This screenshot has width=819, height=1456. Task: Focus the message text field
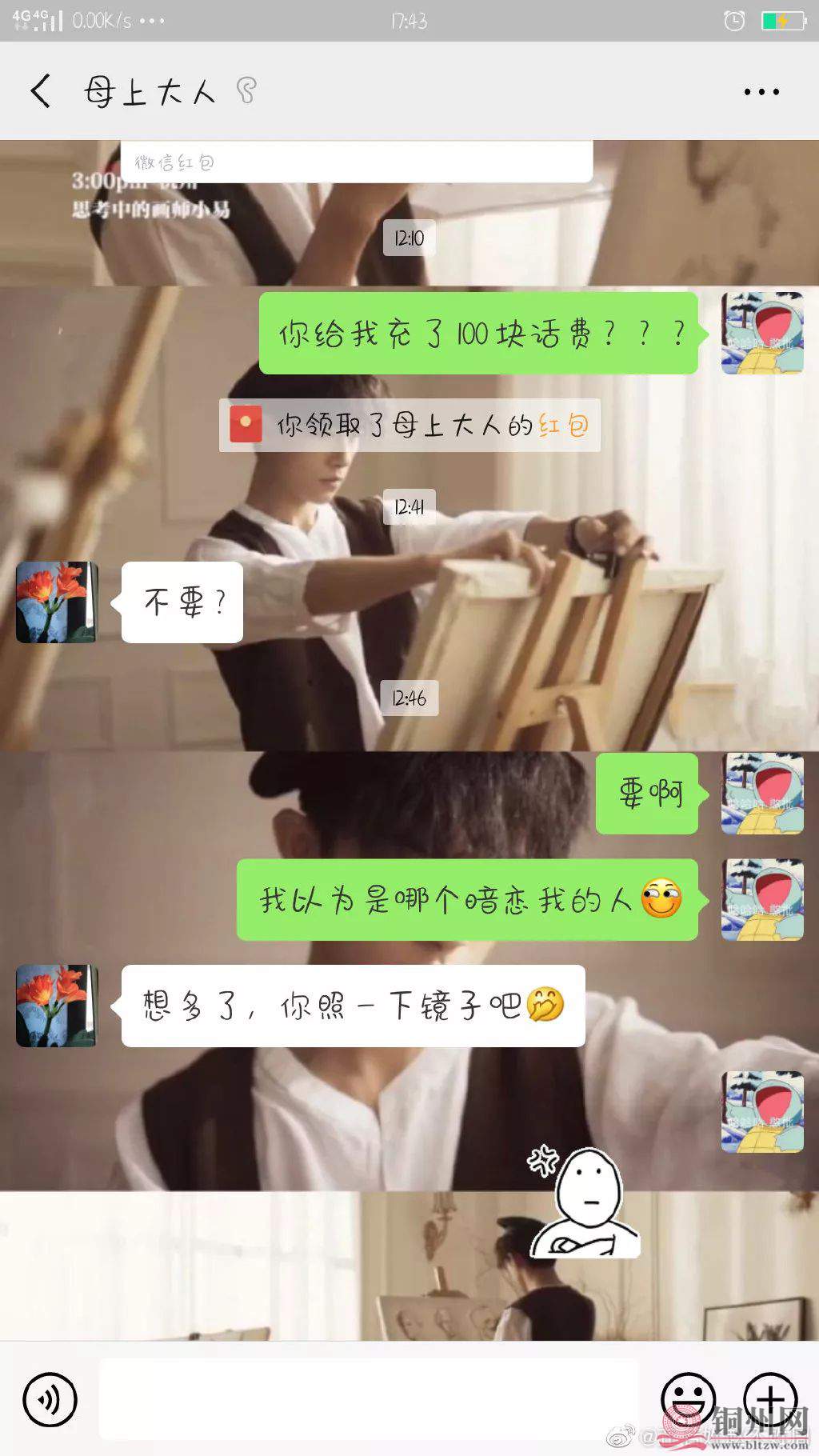368,1400
